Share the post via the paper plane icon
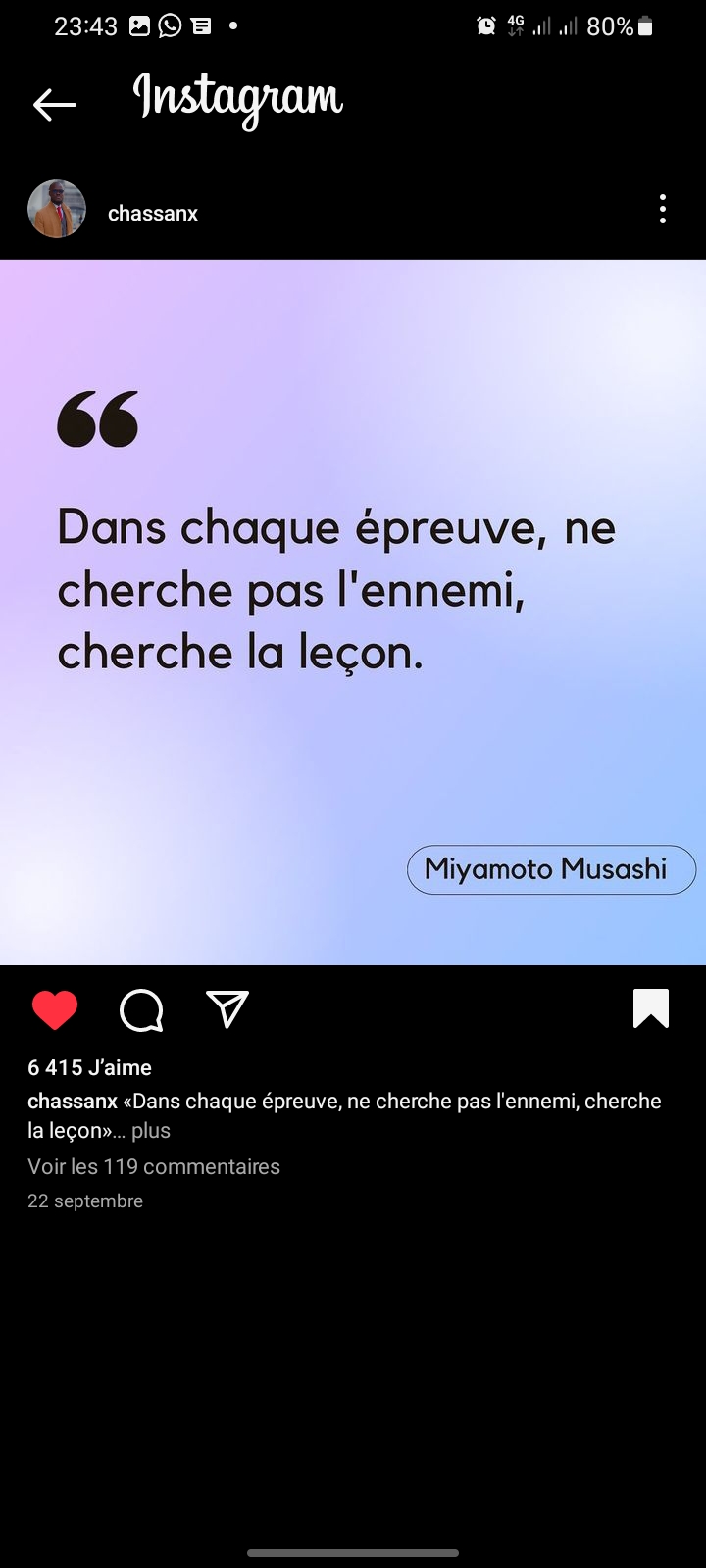706x1568 pixels. click(x=227, y=1009)
